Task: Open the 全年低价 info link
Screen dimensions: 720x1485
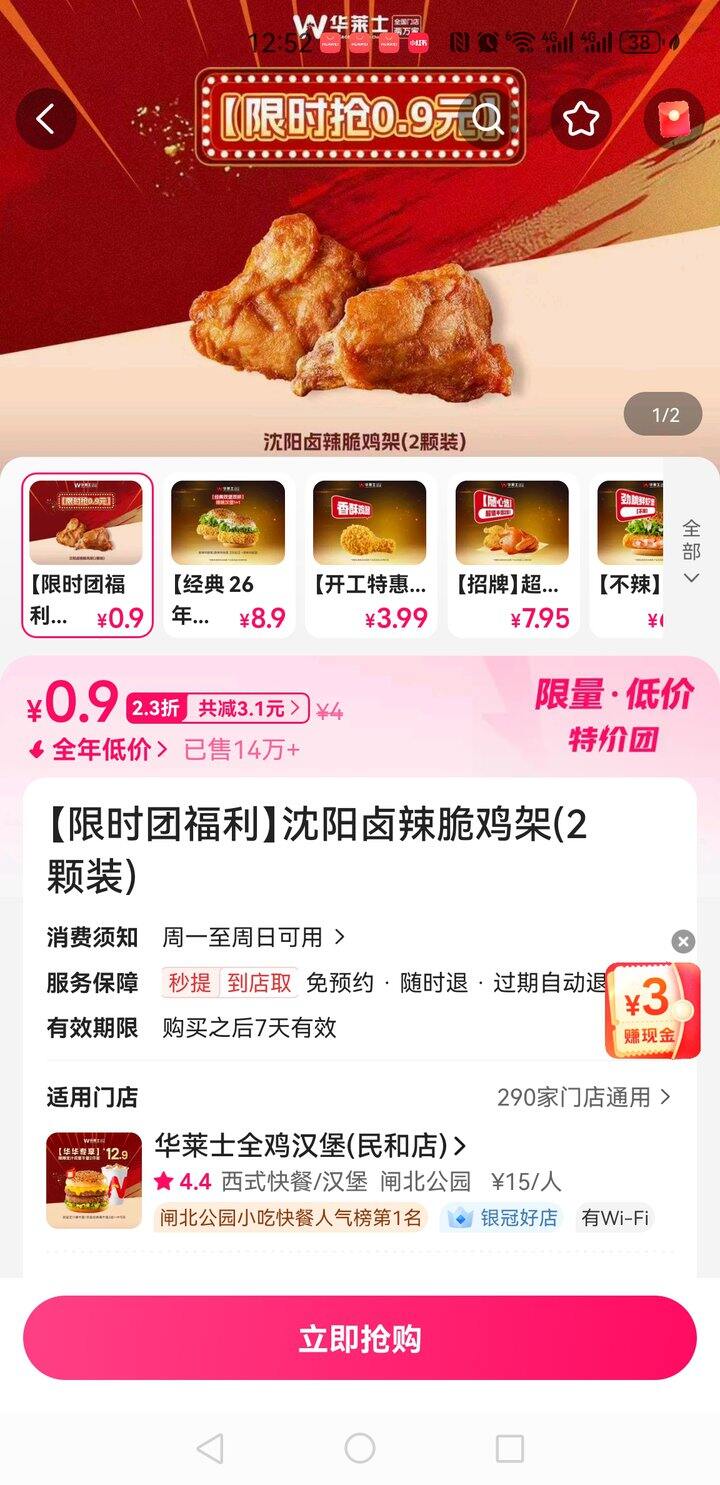Action: click(97, 749)
